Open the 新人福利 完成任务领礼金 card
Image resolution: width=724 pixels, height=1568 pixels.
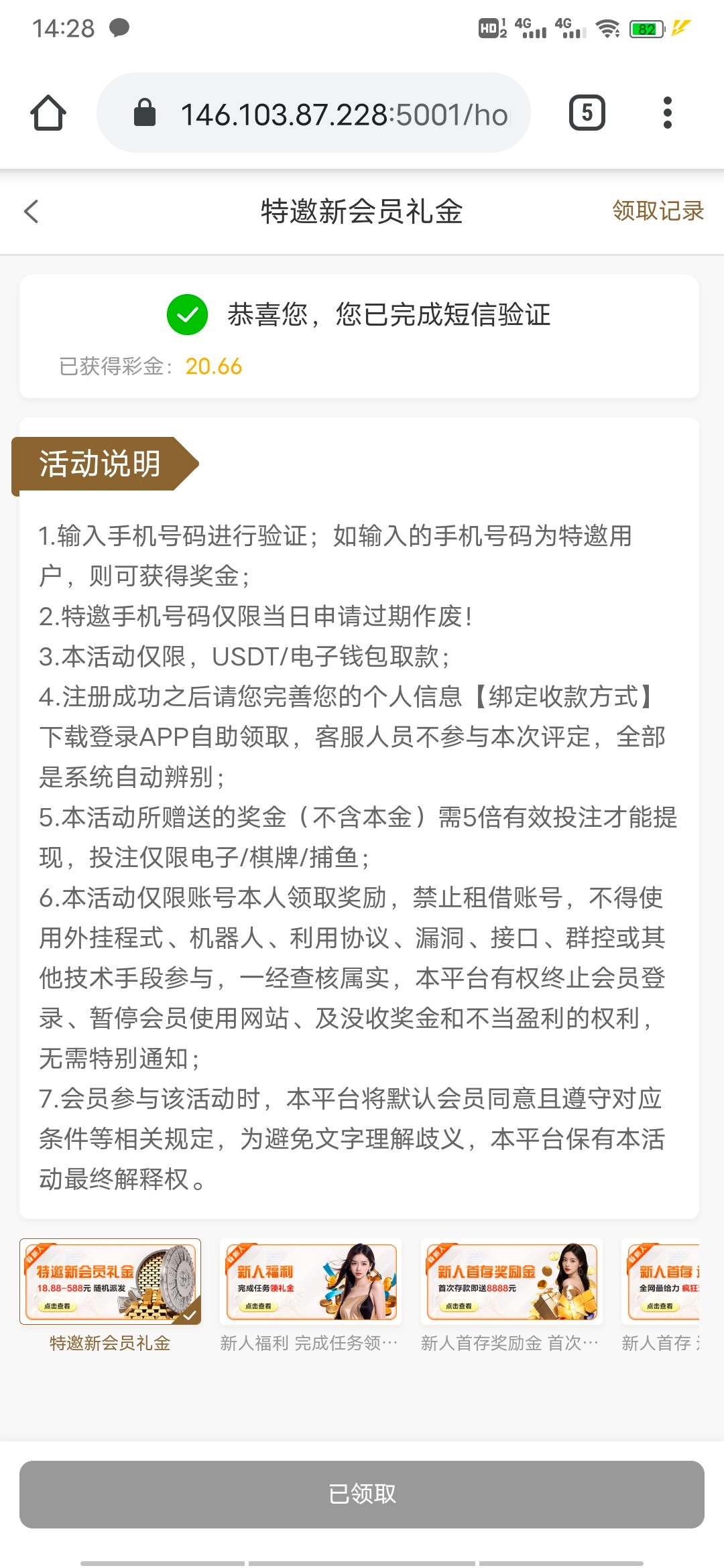pyautogui.click(x=310, y=1282)
